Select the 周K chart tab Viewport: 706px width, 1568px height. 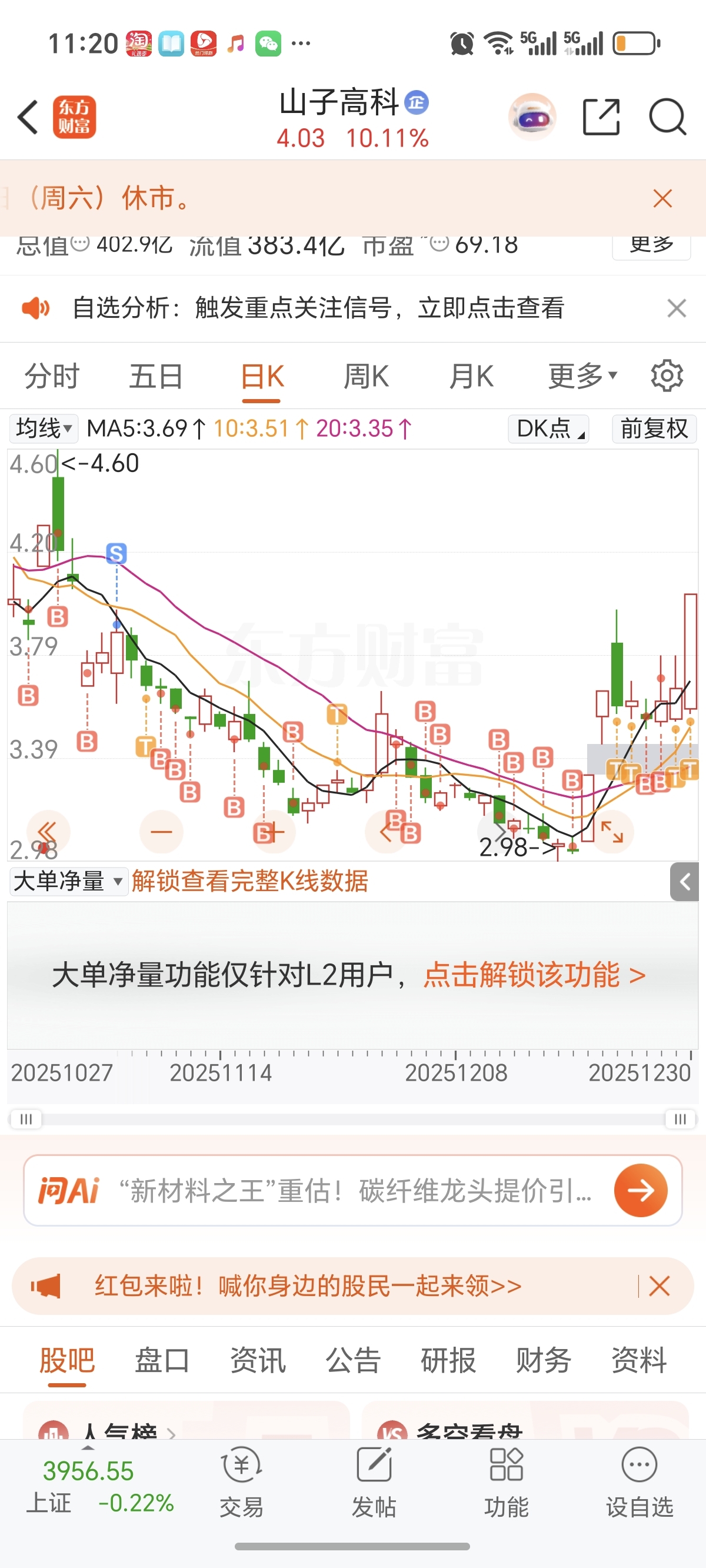point(366,376)
